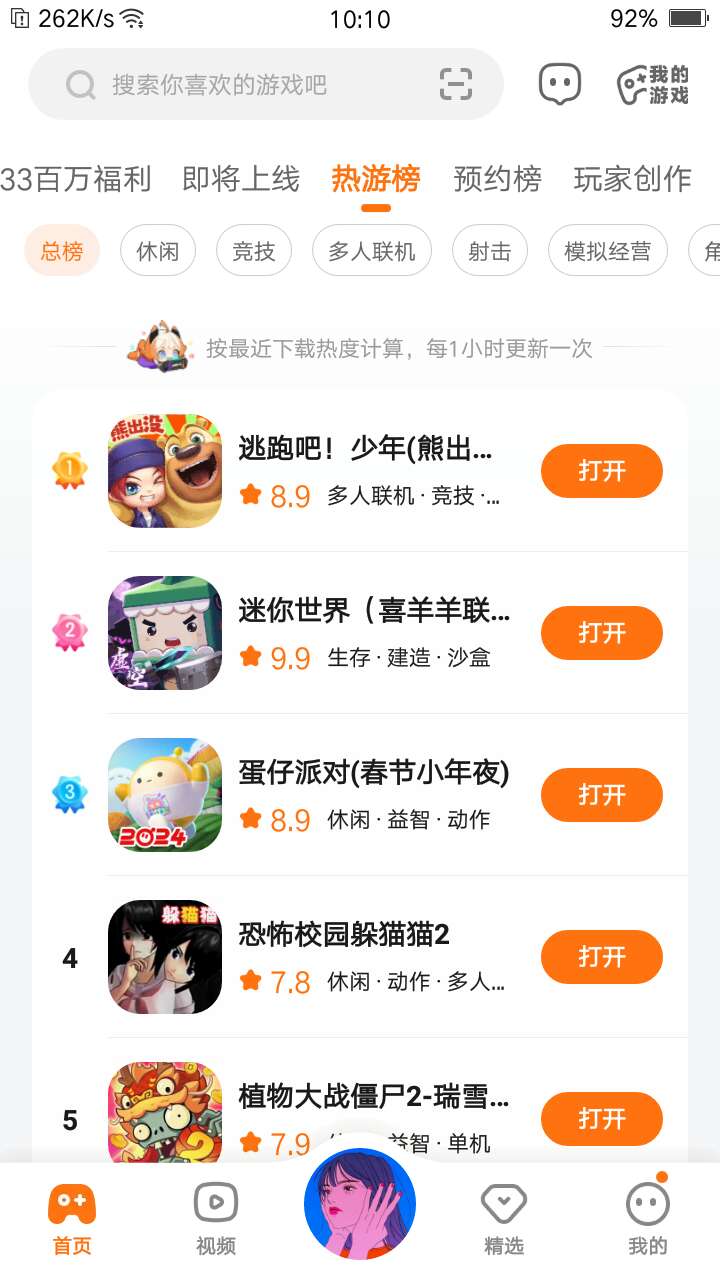
Task: Select the 竞技 filter chip
Action: click(x=253, y=251)
